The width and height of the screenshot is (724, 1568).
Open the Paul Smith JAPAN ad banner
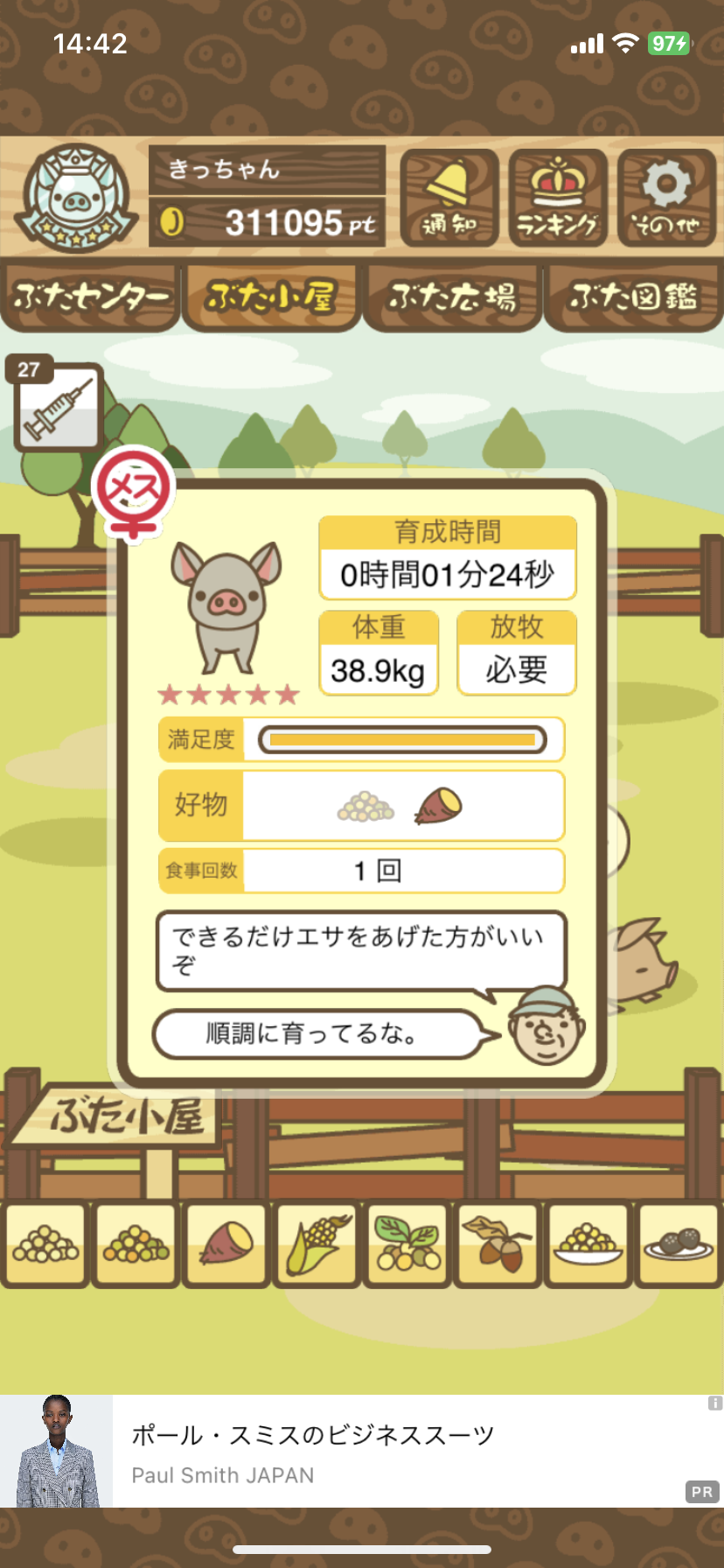pyautogui.click(x=362, y=1451)
